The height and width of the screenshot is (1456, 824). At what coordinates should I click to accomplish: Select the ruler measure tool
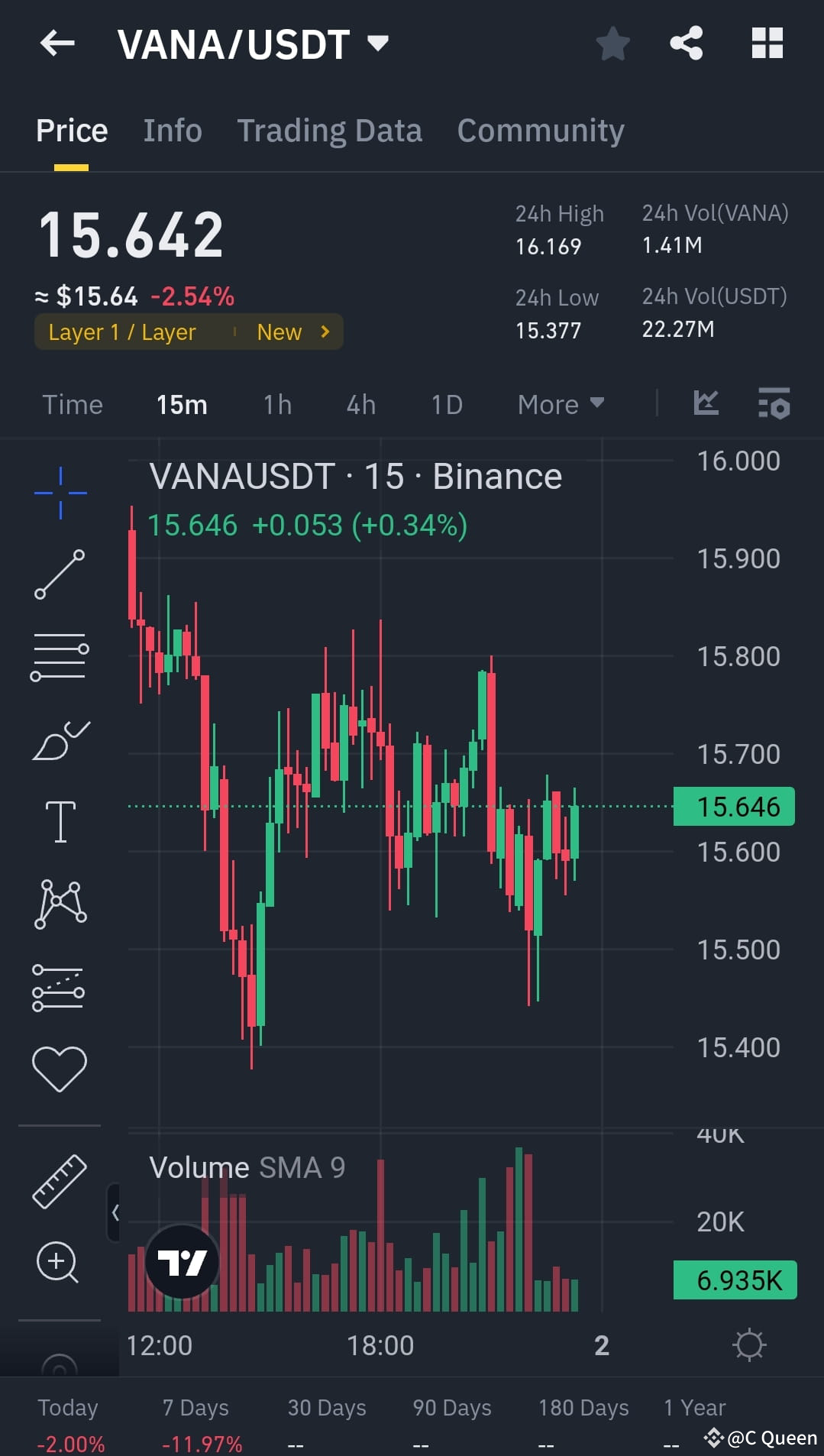pos(60,1180)
